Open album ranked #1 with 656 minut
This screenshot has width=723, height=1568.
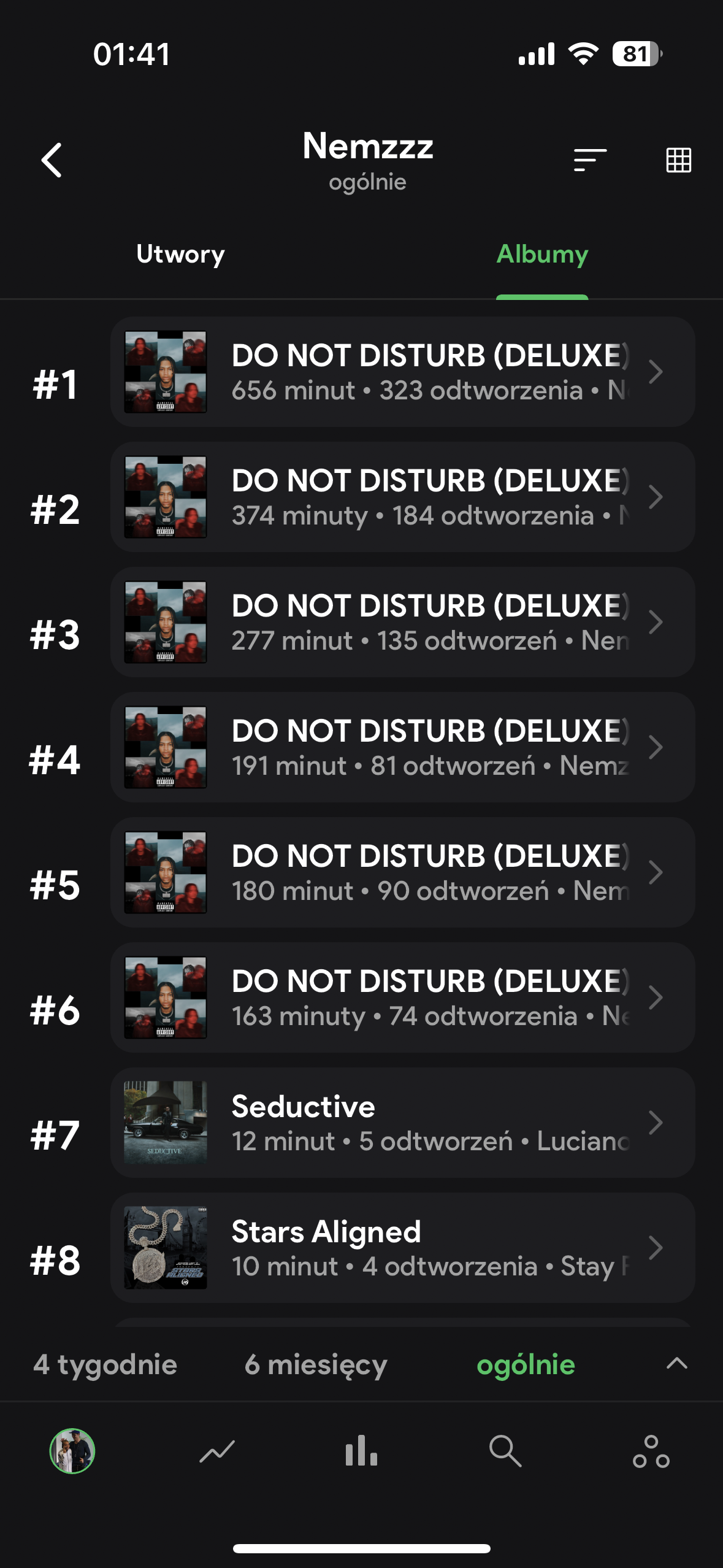(x=402, y=372)
